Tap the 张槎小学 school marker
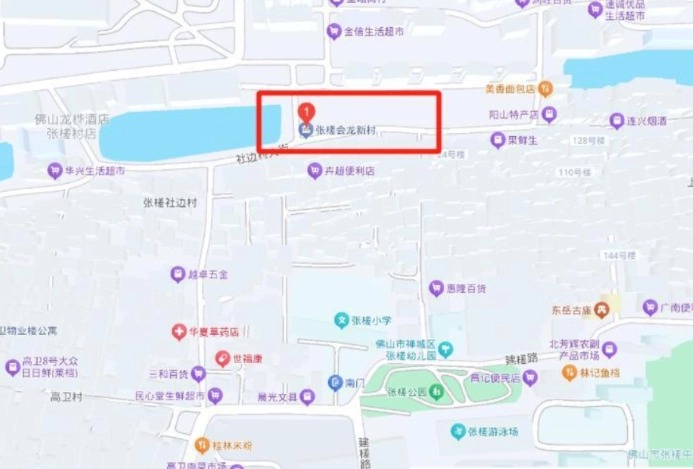This screenshot has height=469, width=693. [x=341, y=321]
